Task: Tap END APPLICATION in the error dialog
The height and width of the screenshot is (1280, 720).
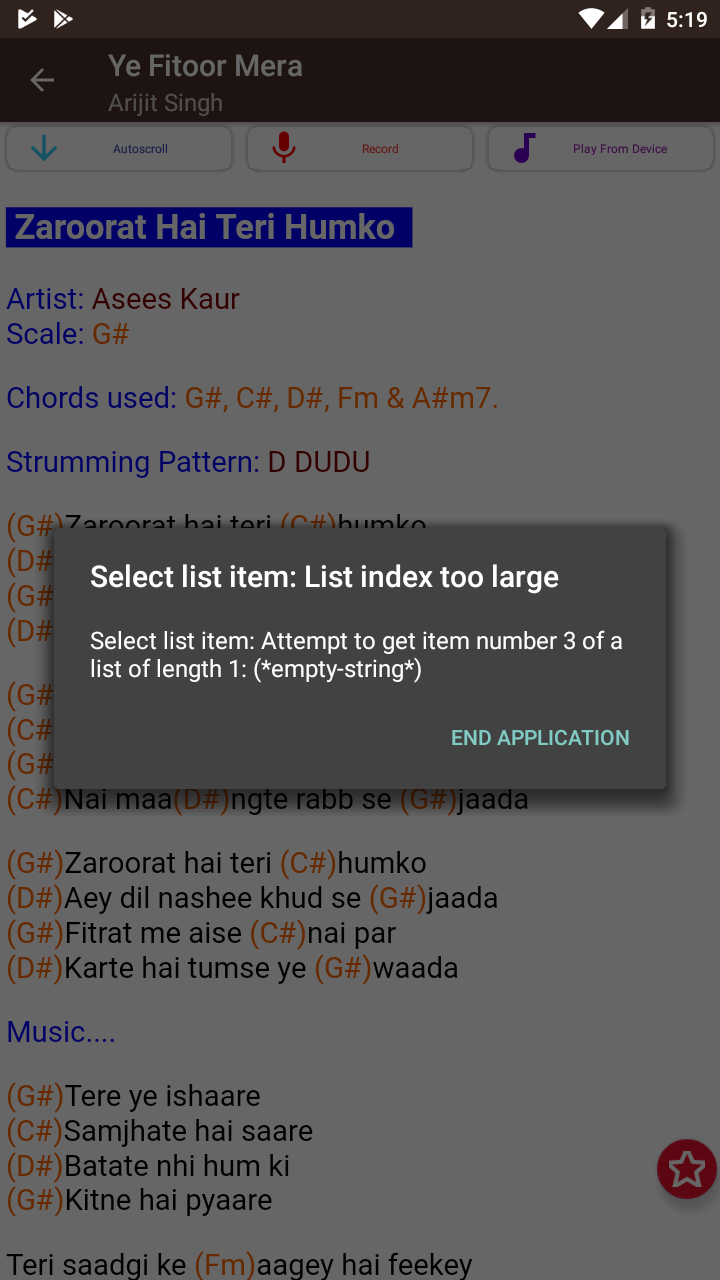Action: (540, 738)
